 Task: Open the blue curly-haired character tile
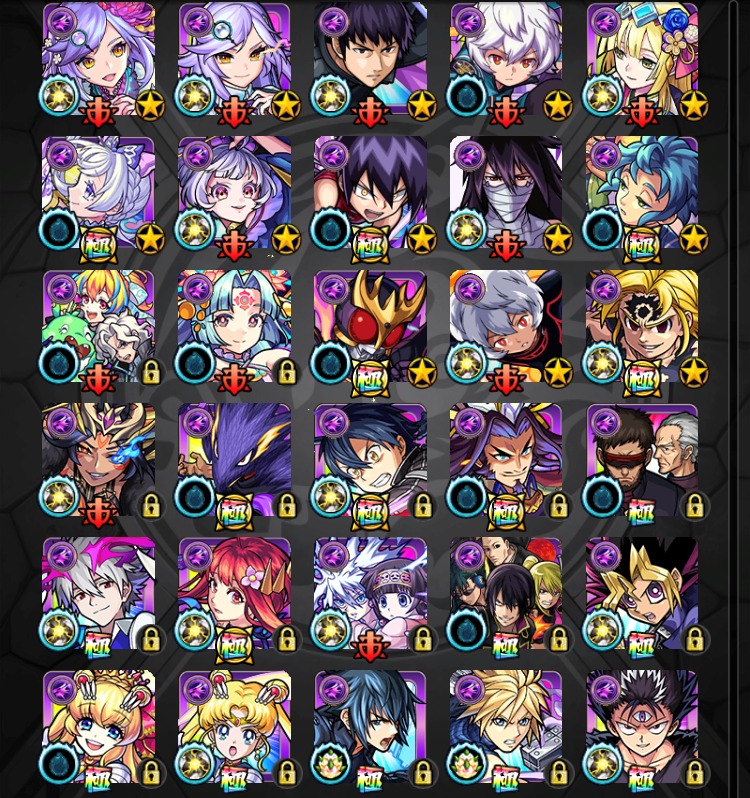642,192
